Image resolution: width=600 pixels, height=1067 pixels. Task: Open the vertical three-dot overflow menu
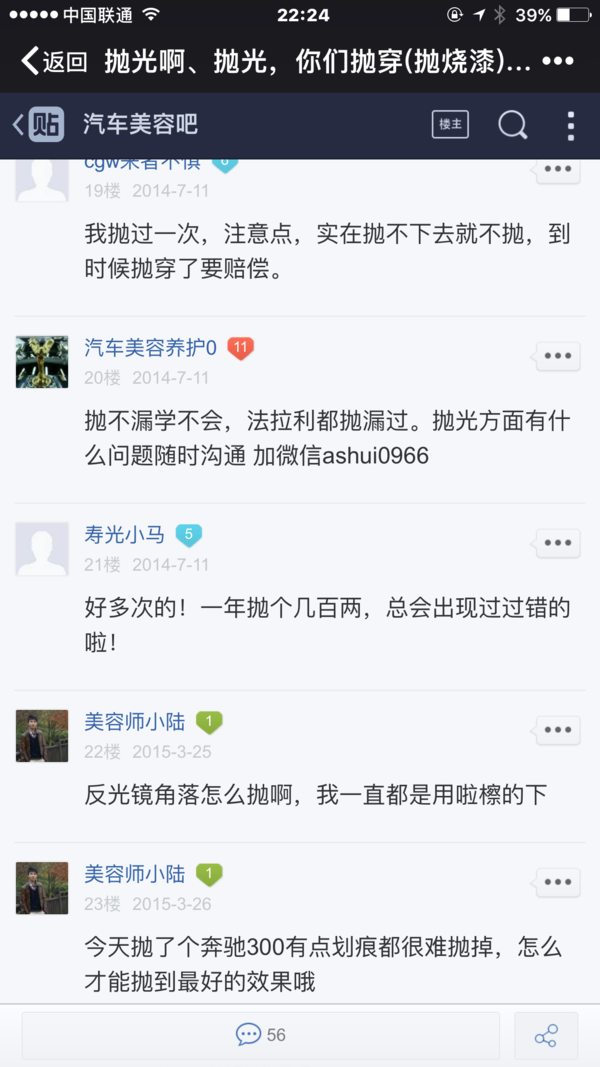[571, 125]
